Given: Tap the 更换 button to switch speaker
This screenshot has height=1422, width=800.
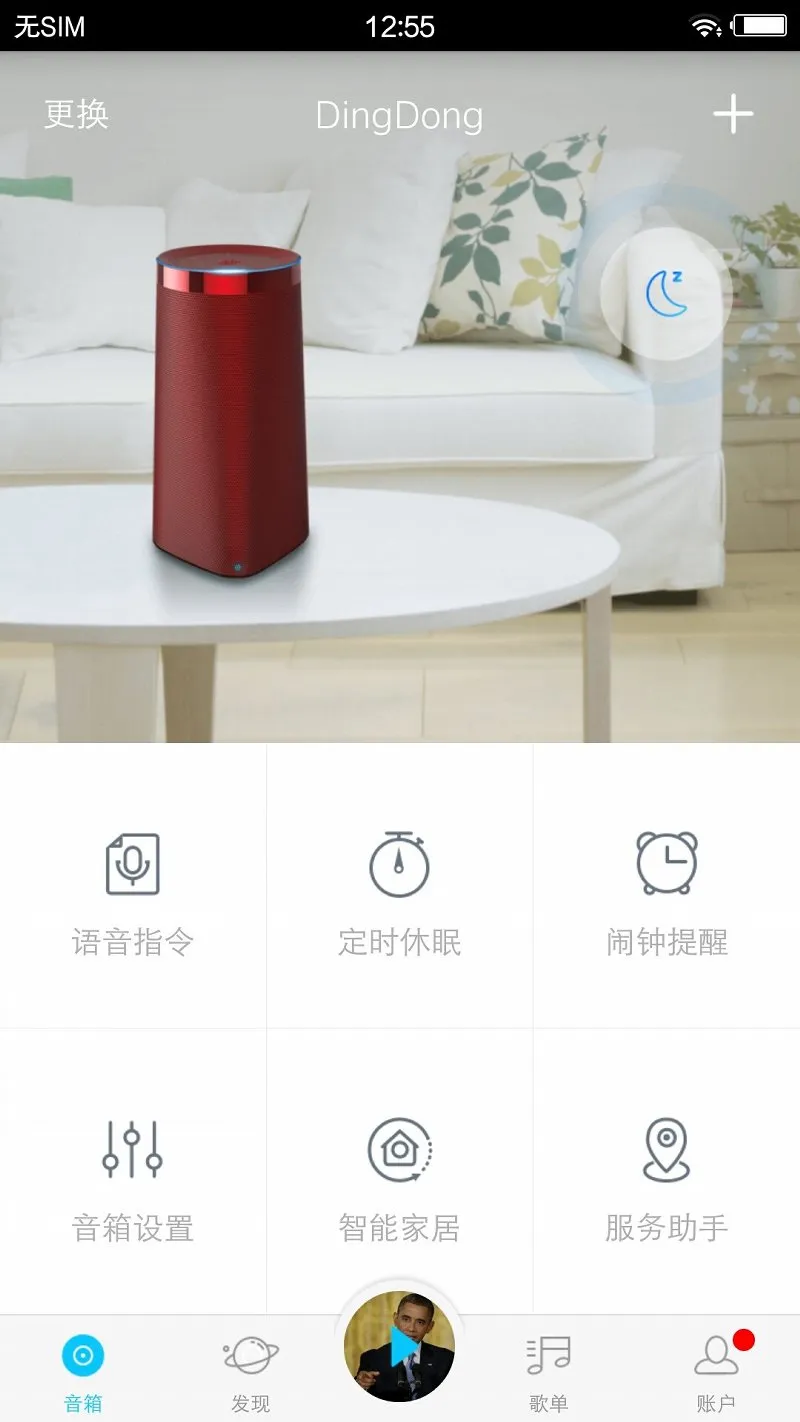Looking at the screenshot, I should (76, 115).
